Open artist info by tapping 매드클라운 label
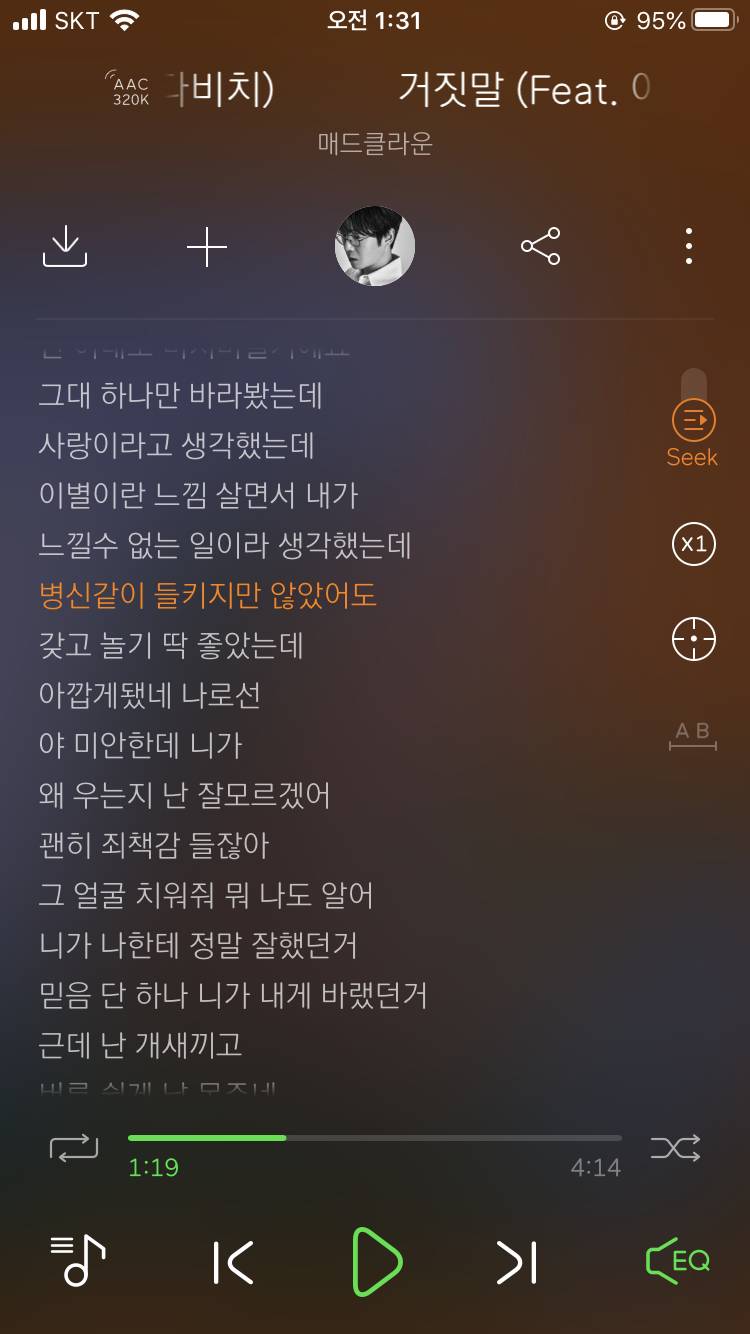 (375, 144)
